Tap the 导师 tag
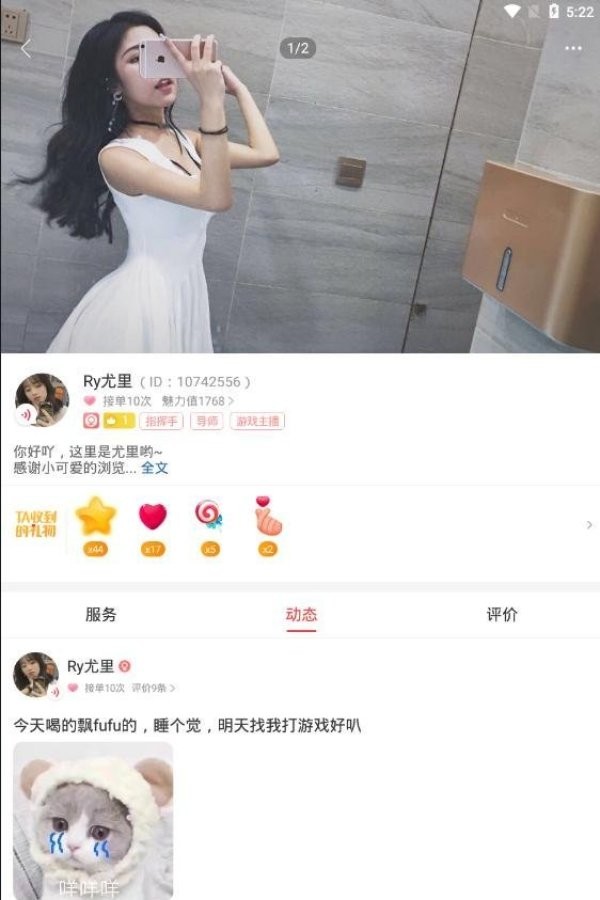Viewport: 600px width, 900px height. pyautogui.click(x=207, y=421)
